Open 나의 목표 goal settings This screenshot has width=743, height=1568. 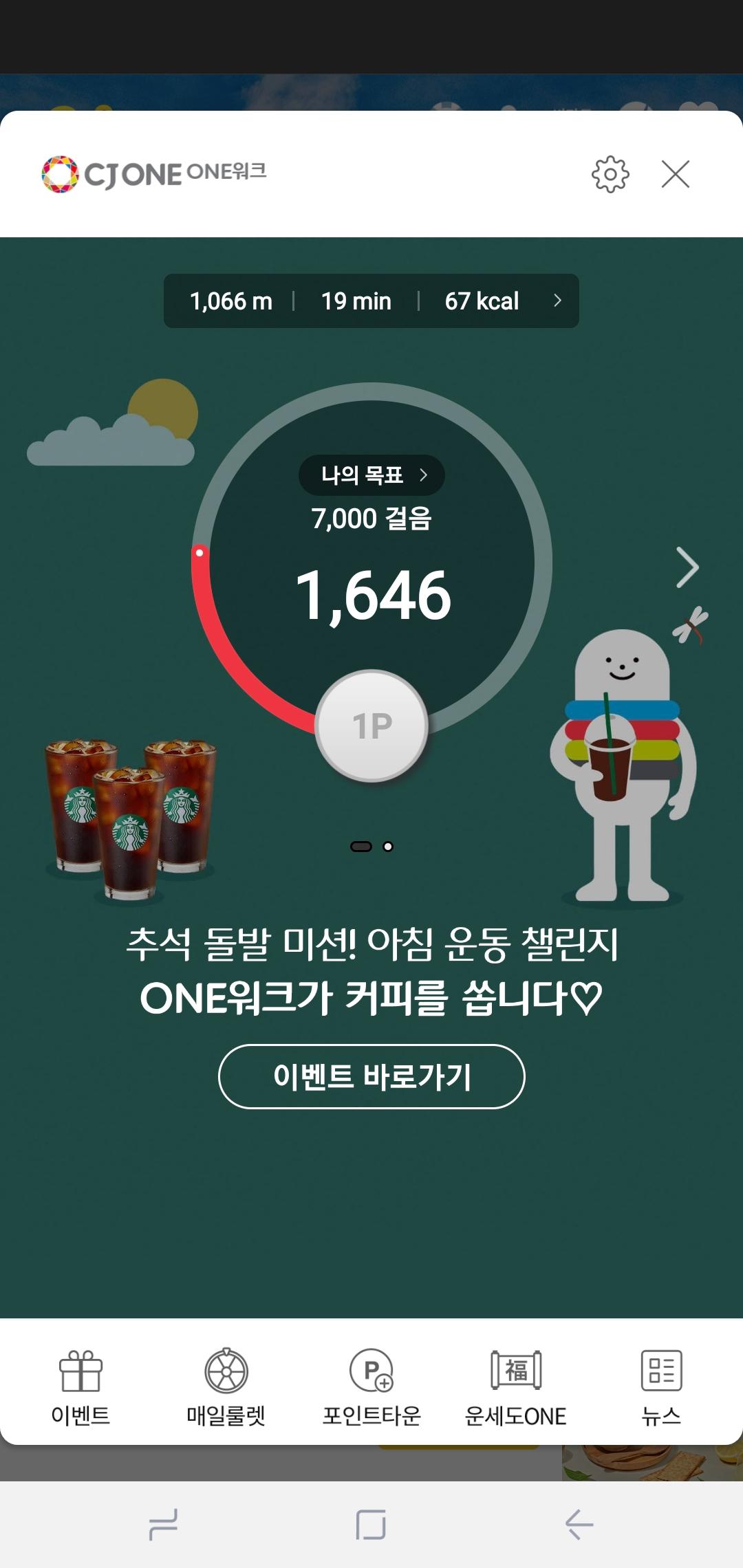(371, 475)
